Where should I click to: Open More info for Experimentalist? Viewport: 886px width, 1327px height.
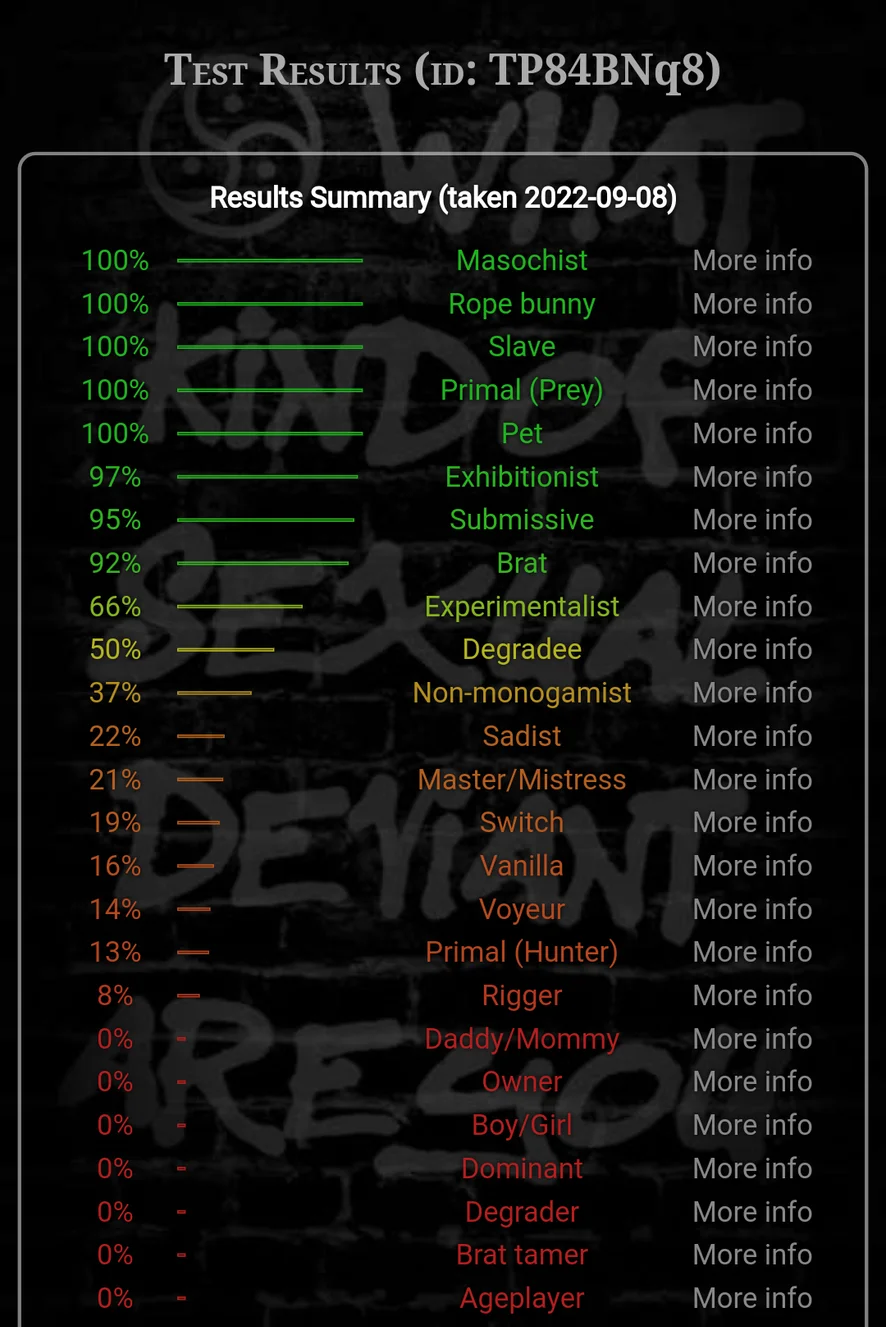pyautogui.click(x=752, y=607)
